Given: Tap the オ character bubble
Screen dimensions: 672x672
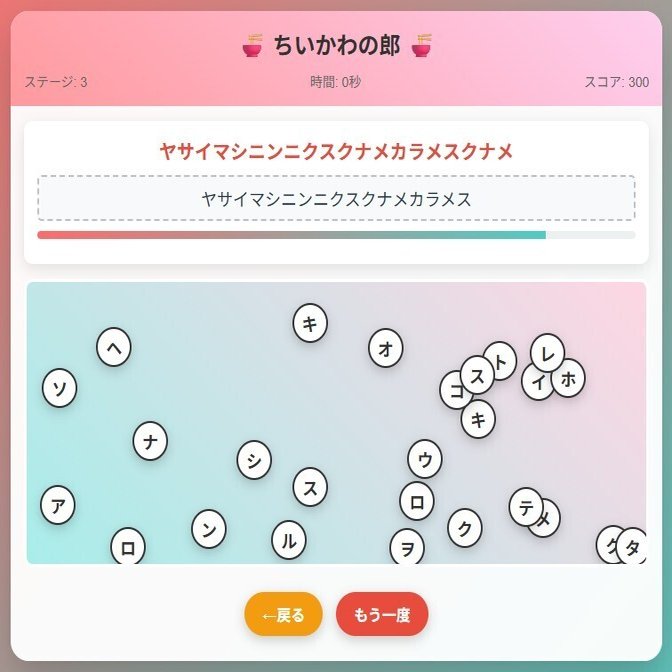Looking at the screenshot, I should coord(385,348).
